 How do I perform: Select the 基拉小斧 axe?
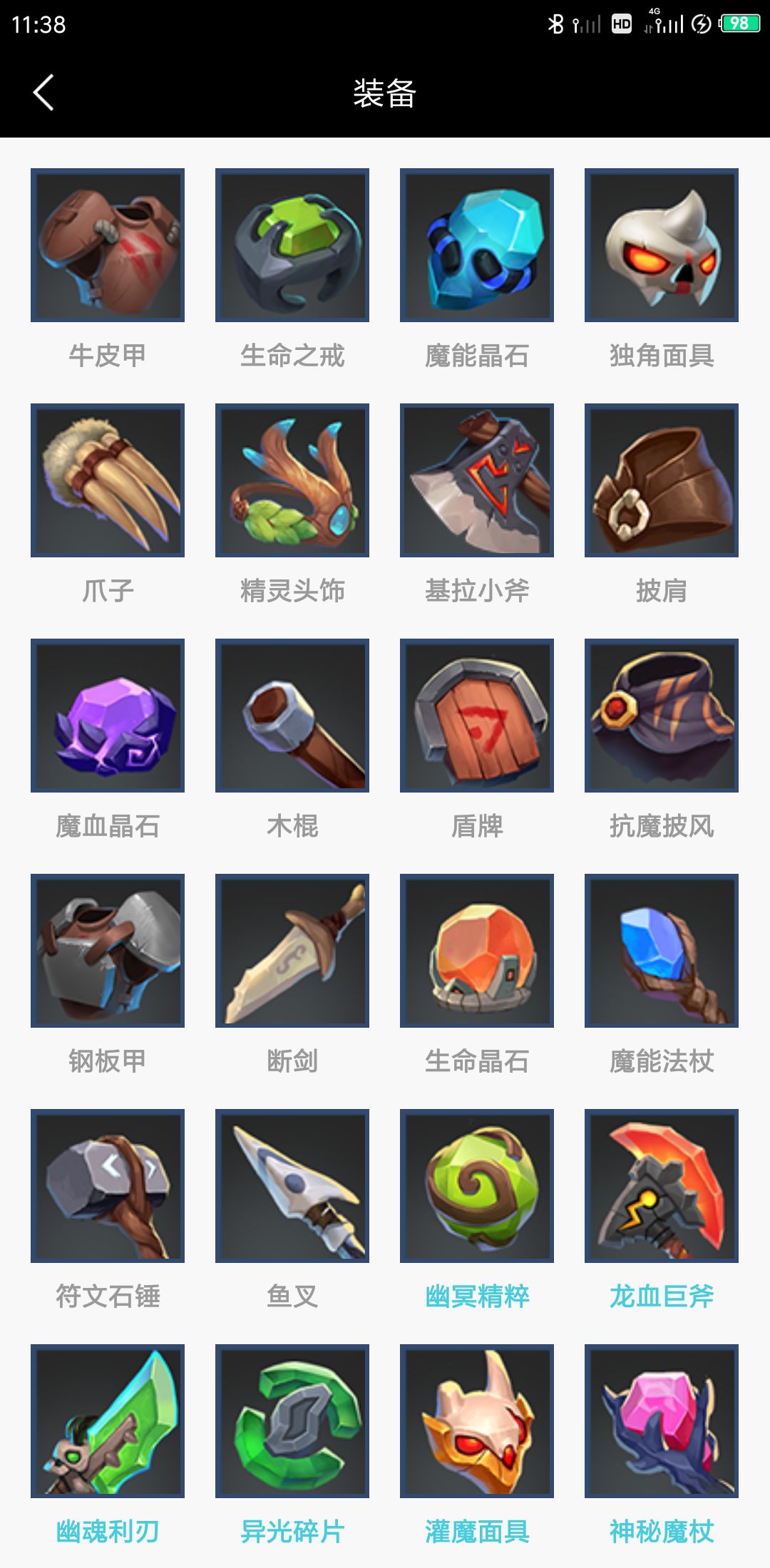477,480
